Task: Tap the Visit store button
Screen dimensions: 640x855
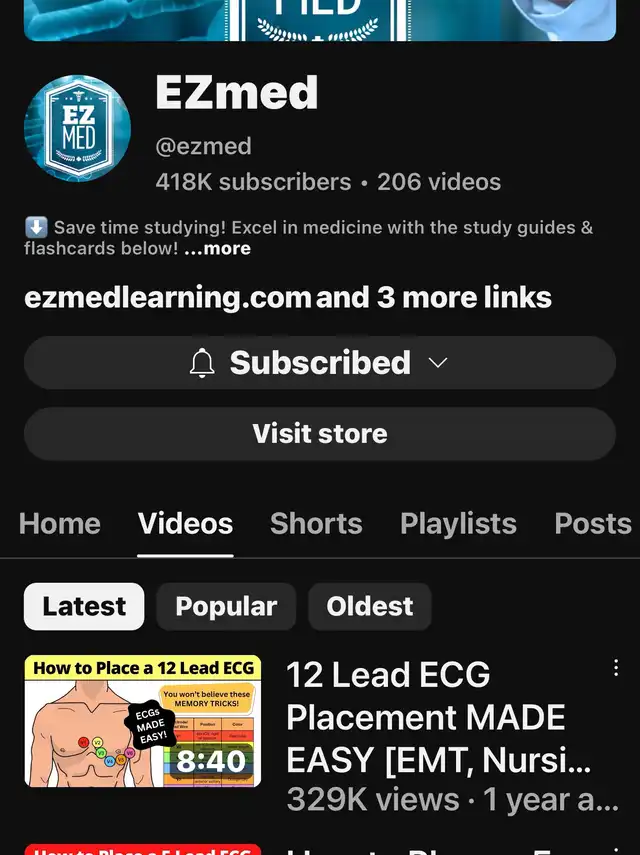Action: tap(319, 434)
